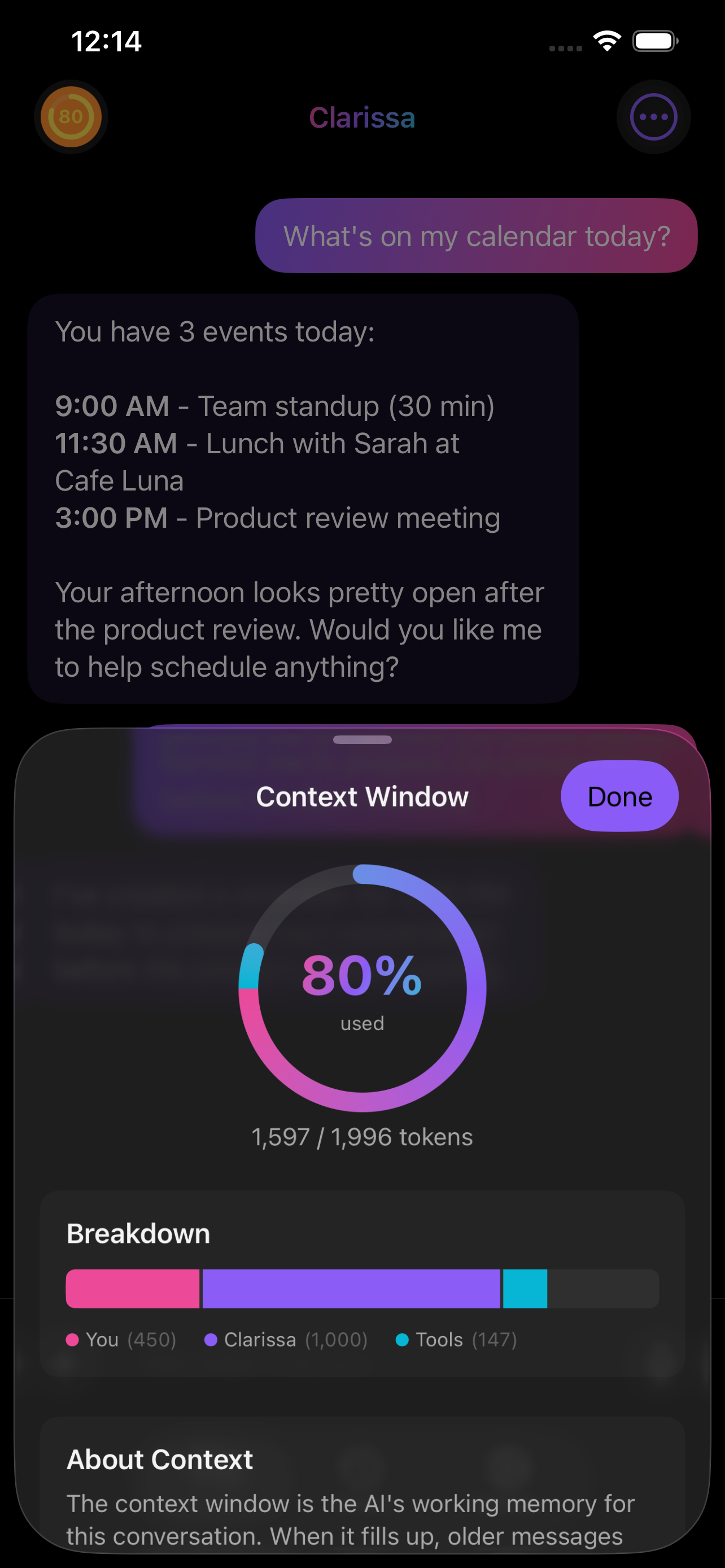Image resolution: width=725 pixels, height=1568 pixels.
Task: Select the pink You legend dot
Action: (72, 1339)
